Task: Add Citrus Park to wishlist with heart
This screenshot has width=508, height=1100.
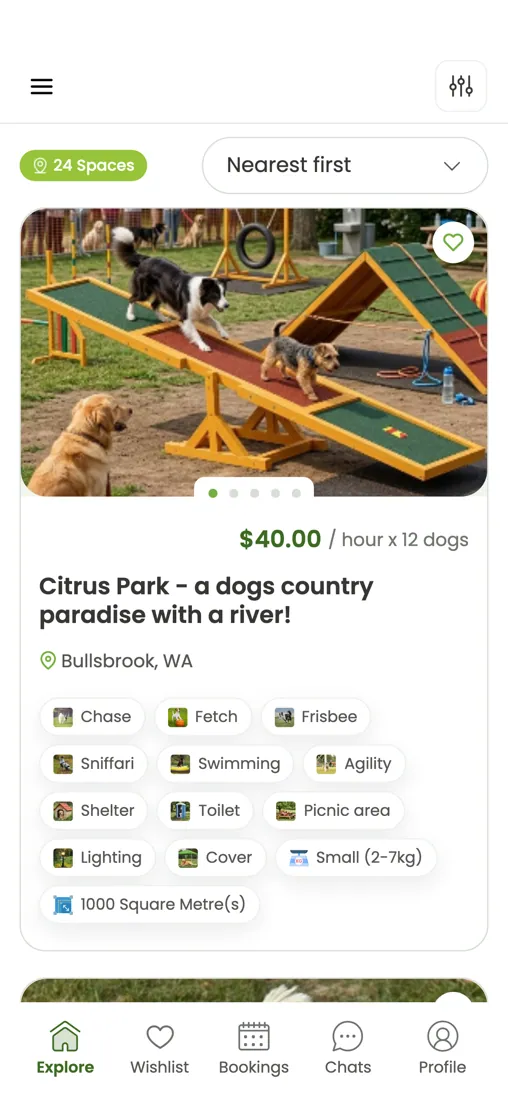Action: (453, 243)
